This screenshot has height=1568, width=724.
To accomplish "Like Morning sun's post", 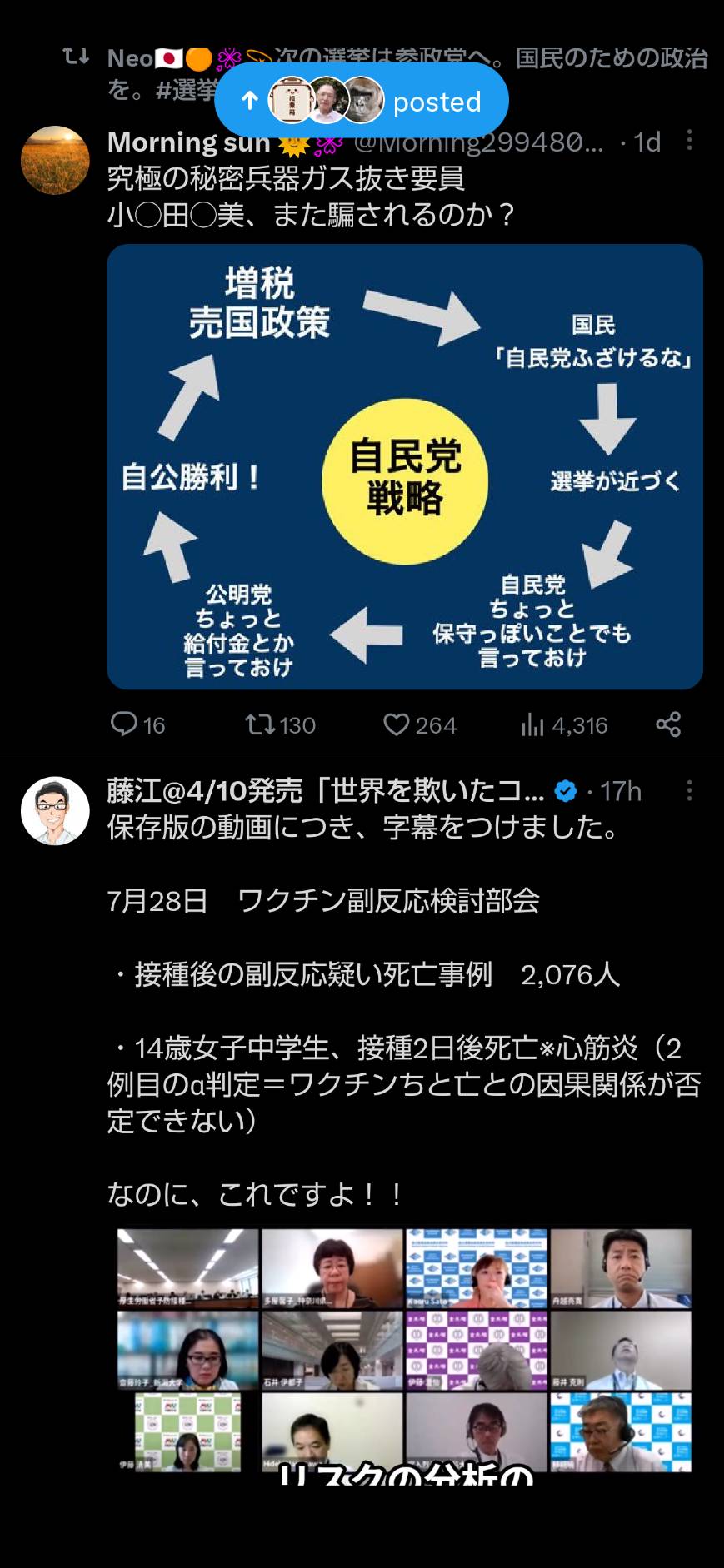I will [420, 724].
